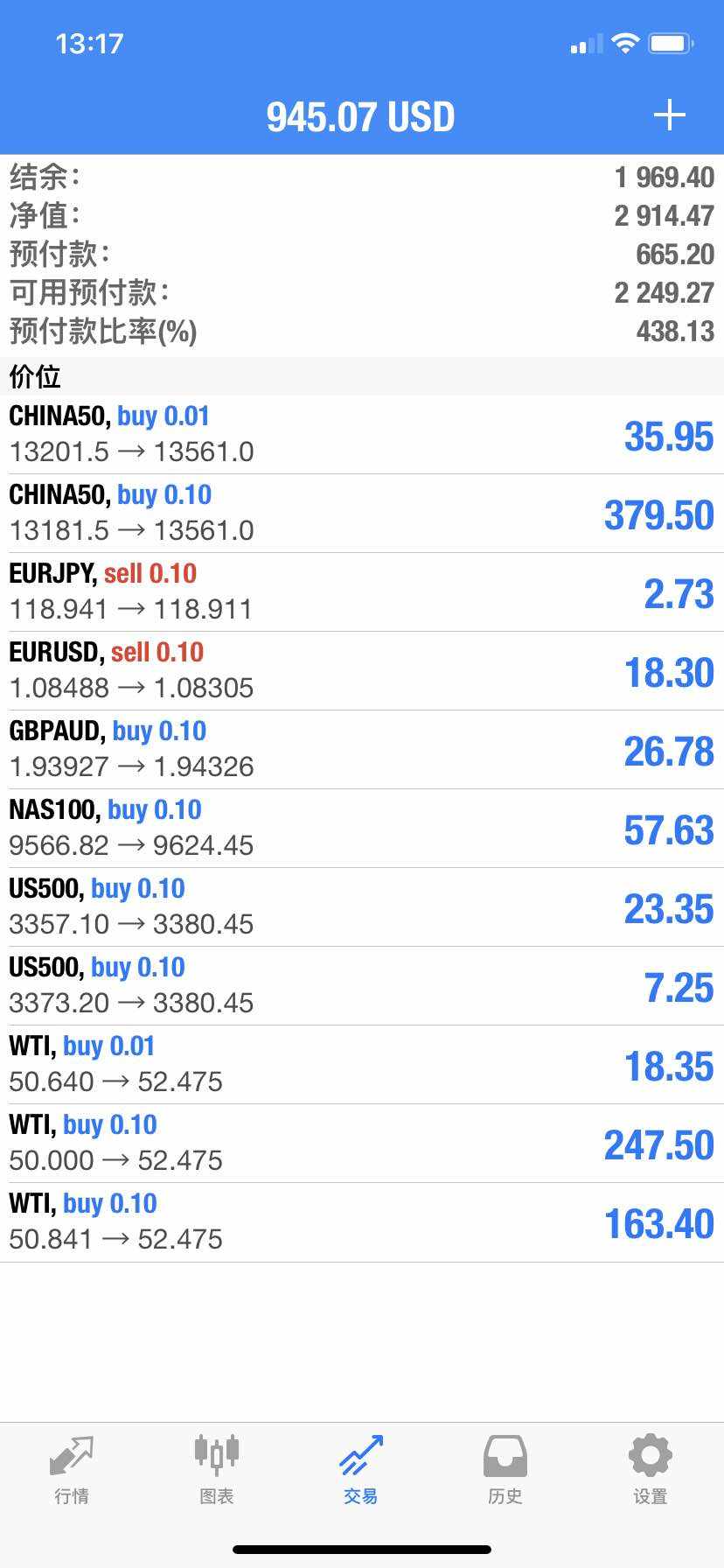The height and width of the screenshot is (1568, 724).
Task: Go to the 图表 chart tab
Action: point(217,1470)
